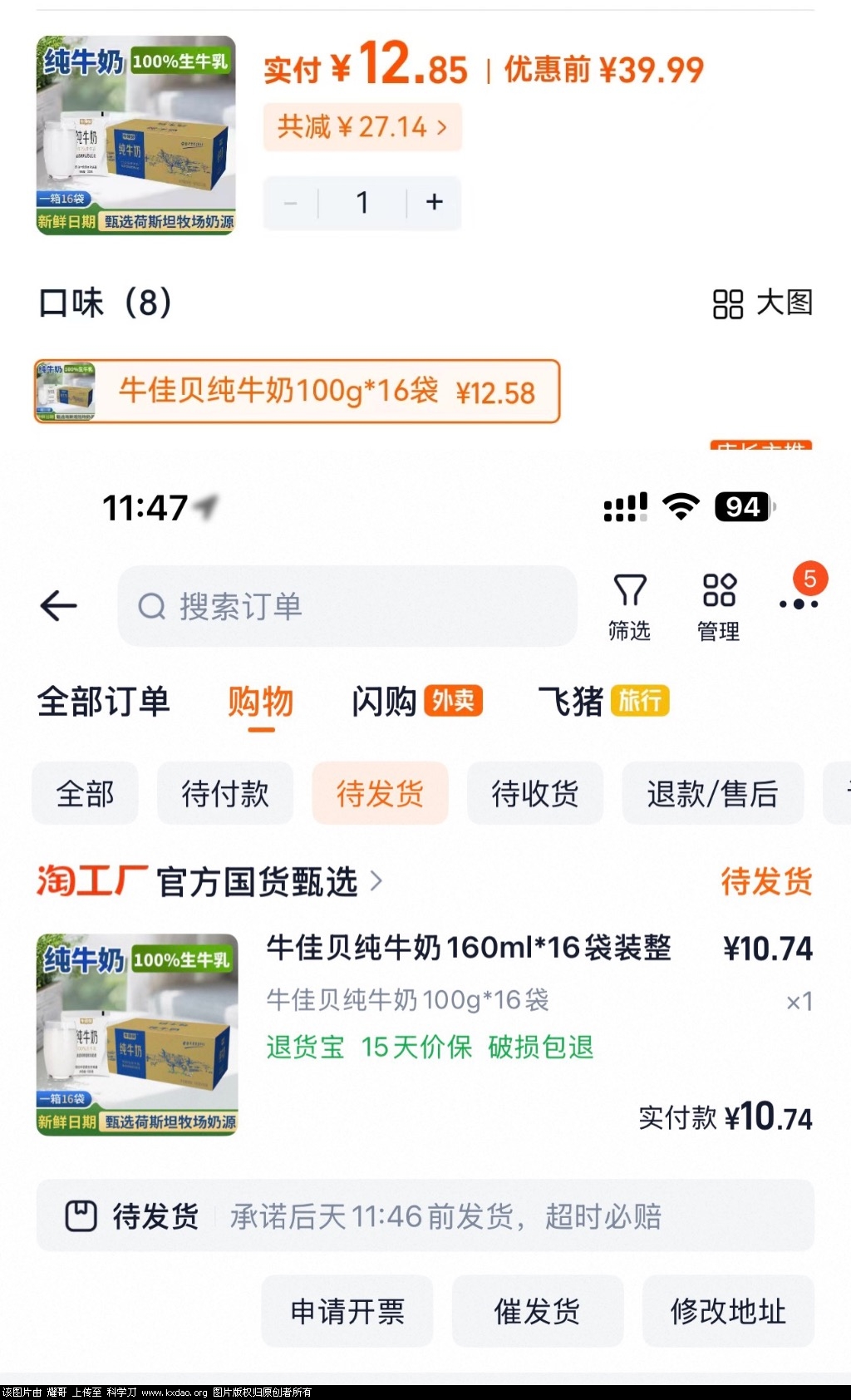Go back with the arrow icon
Viewport: 851px width, 1400px height.
(x=58, y=606)
